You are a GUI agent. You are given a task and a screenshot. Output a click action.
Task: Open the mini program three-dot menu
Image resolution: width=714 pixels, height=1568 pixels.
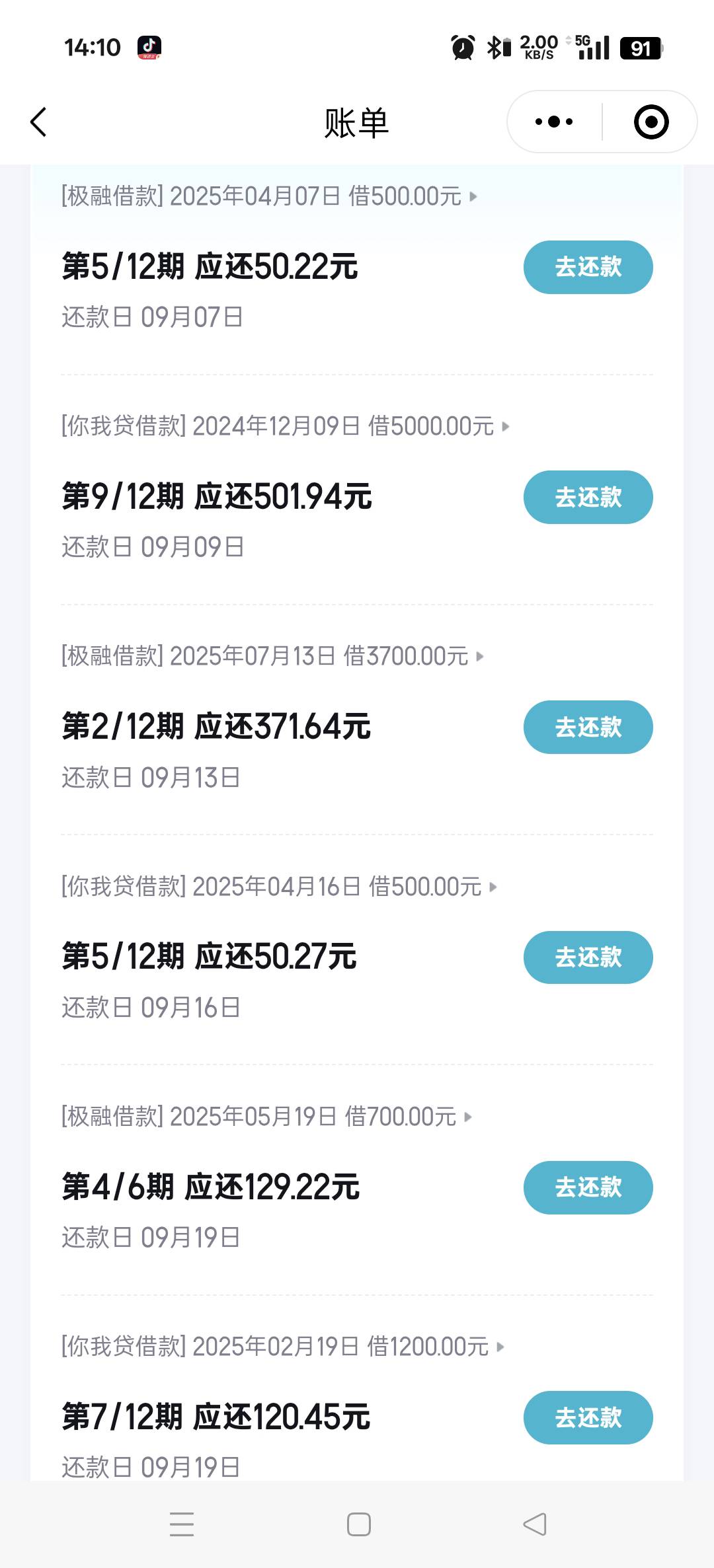(x=554, y=122)
